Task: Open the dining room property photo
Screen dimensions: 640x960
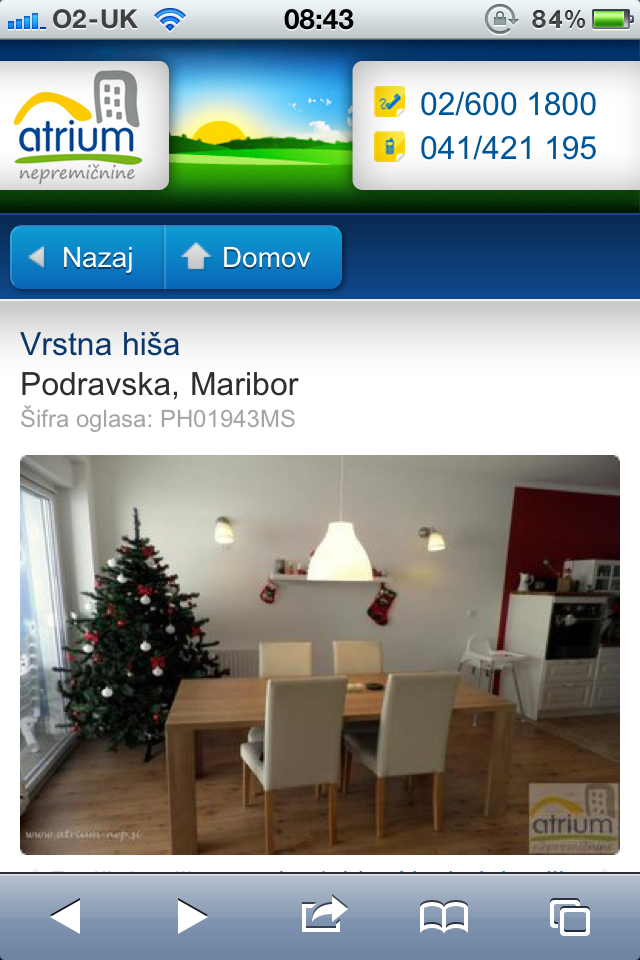Action: click(x=320, y=654)
